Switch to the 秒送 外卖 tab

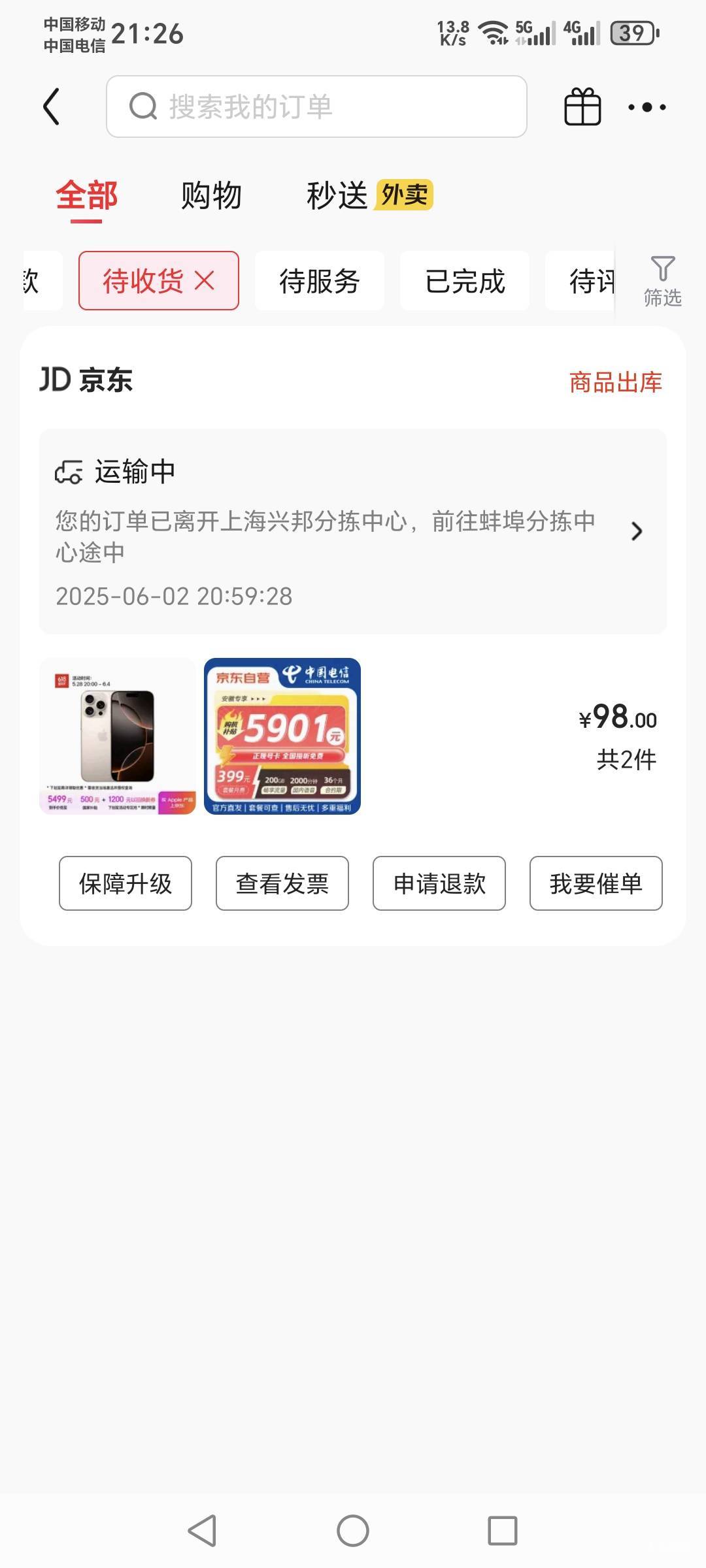click(x=370, y=195)
